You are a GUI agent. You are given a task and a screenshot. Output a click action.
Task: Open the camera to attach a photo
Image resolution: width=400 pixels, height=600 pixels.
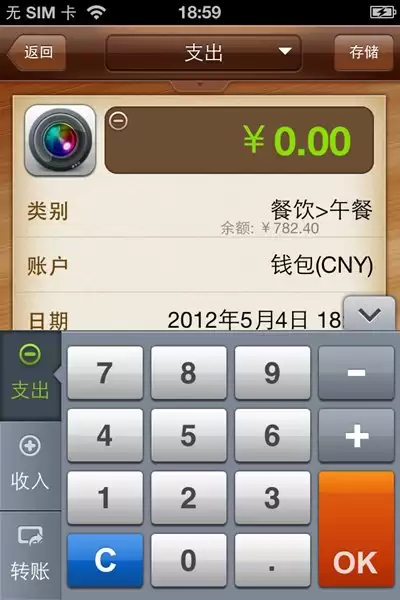tap(60, 140)
